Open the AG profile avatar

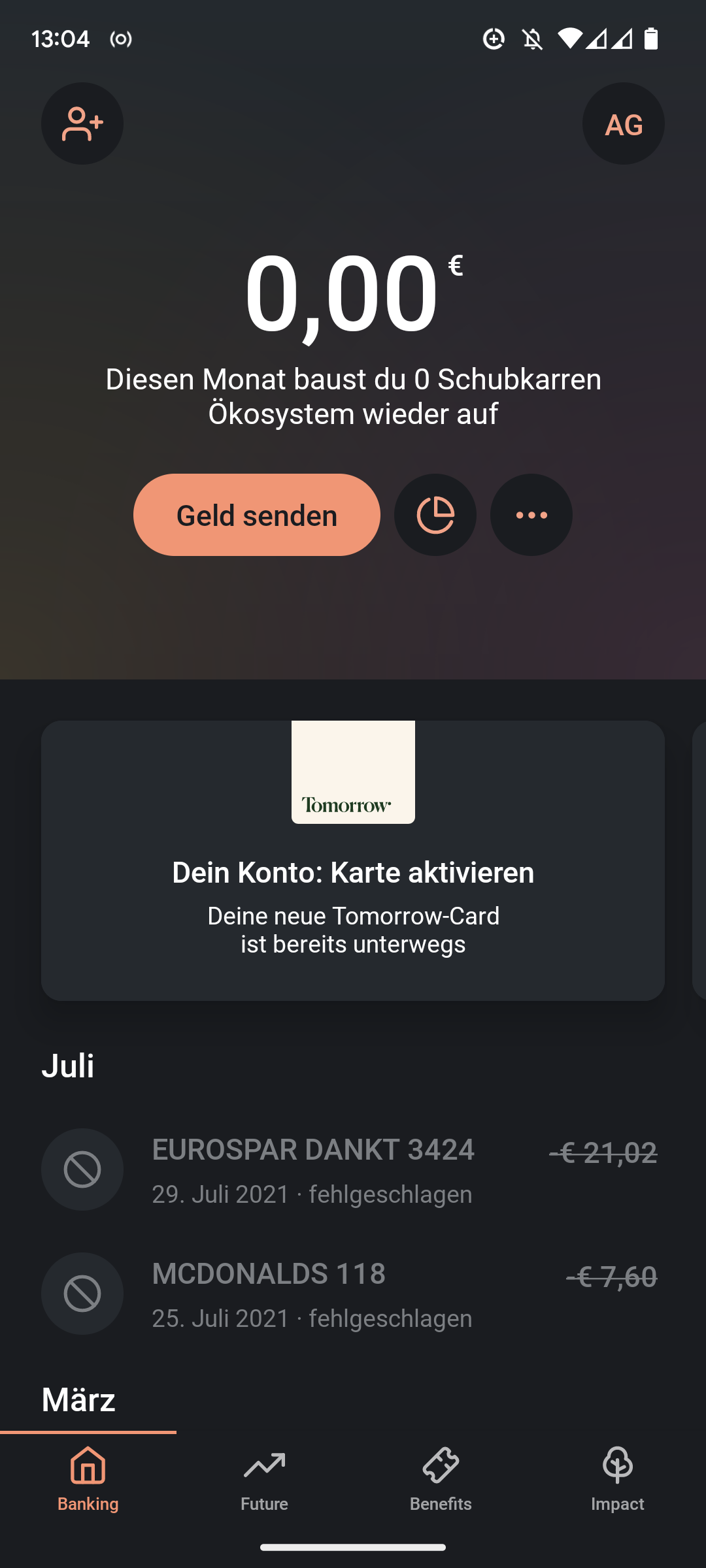(x=624, y=123)
